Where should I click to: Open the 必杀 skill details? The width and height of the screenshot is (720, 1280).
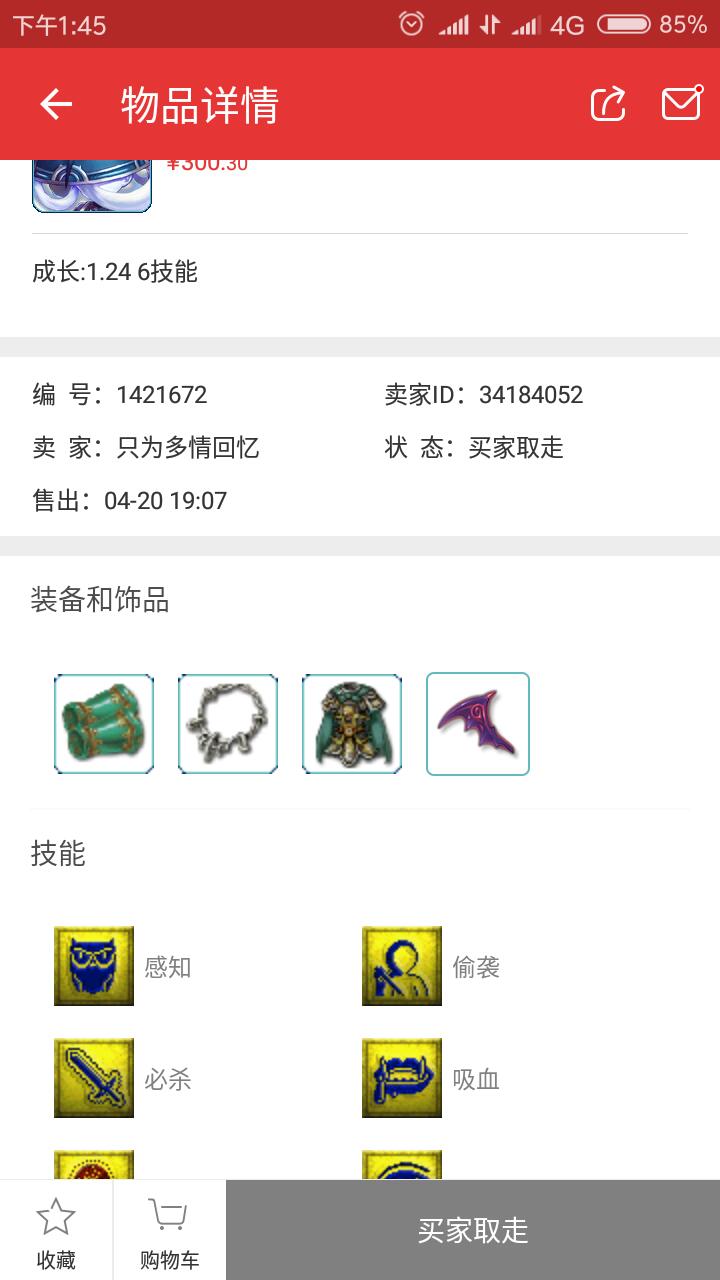[94, 1078]
